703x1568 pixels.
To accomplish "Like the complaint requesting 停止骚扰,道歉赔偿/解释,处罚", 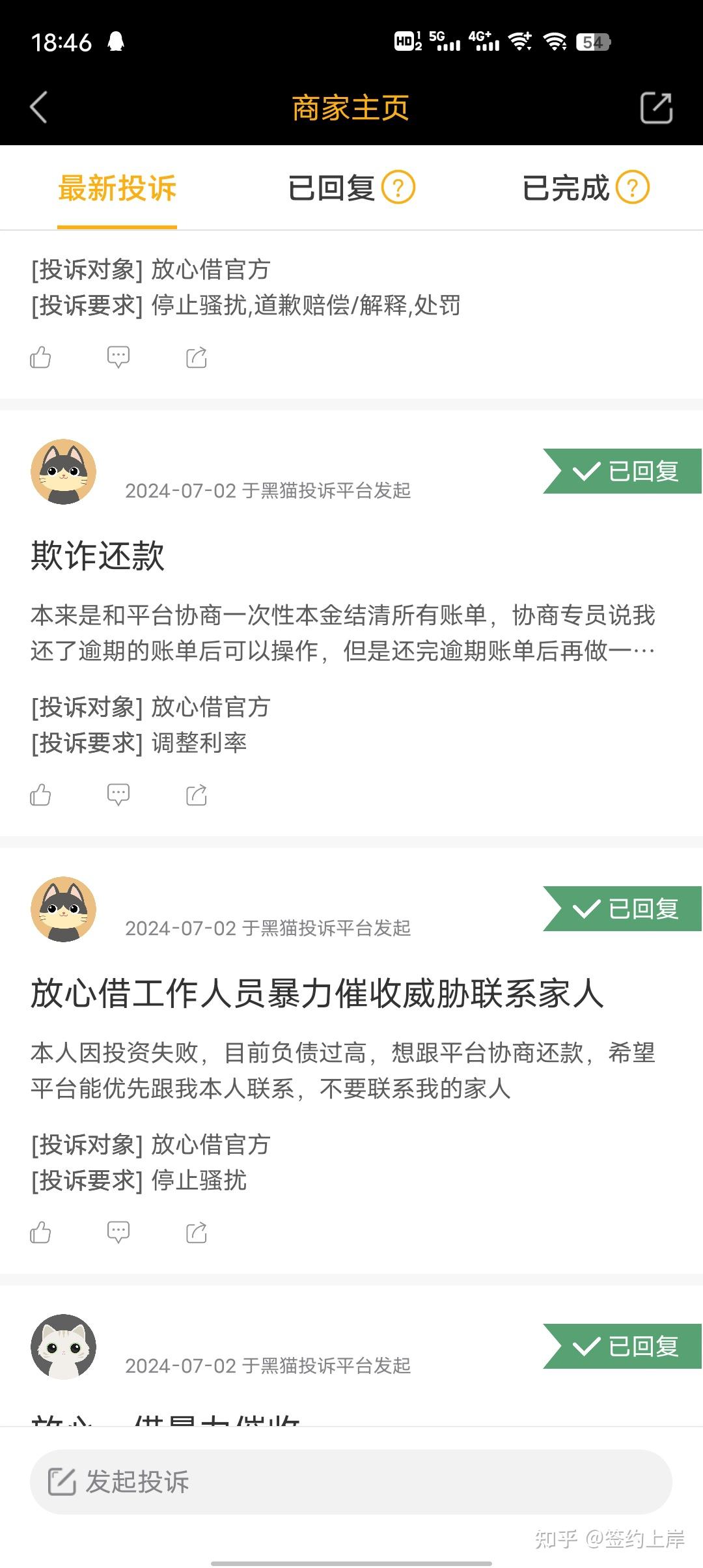I will tap(40, 357).
